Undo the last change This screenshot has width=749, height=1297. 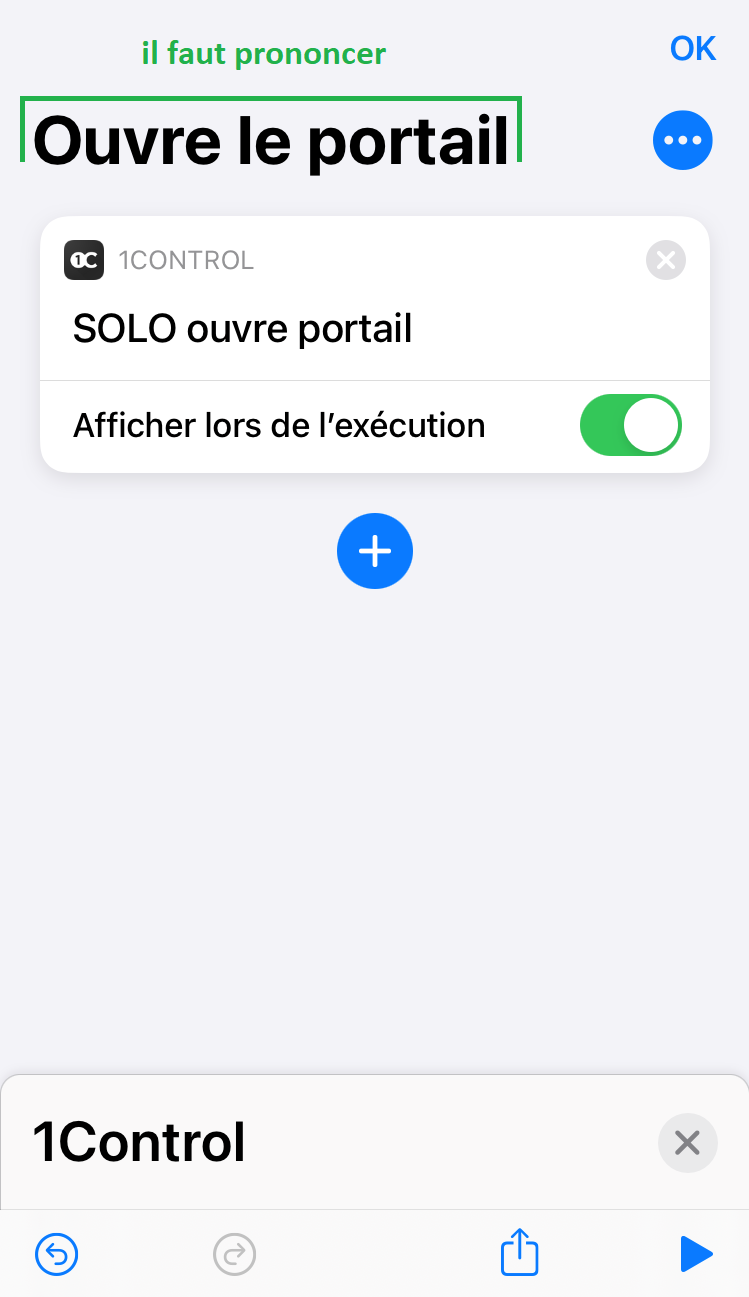57,1253
